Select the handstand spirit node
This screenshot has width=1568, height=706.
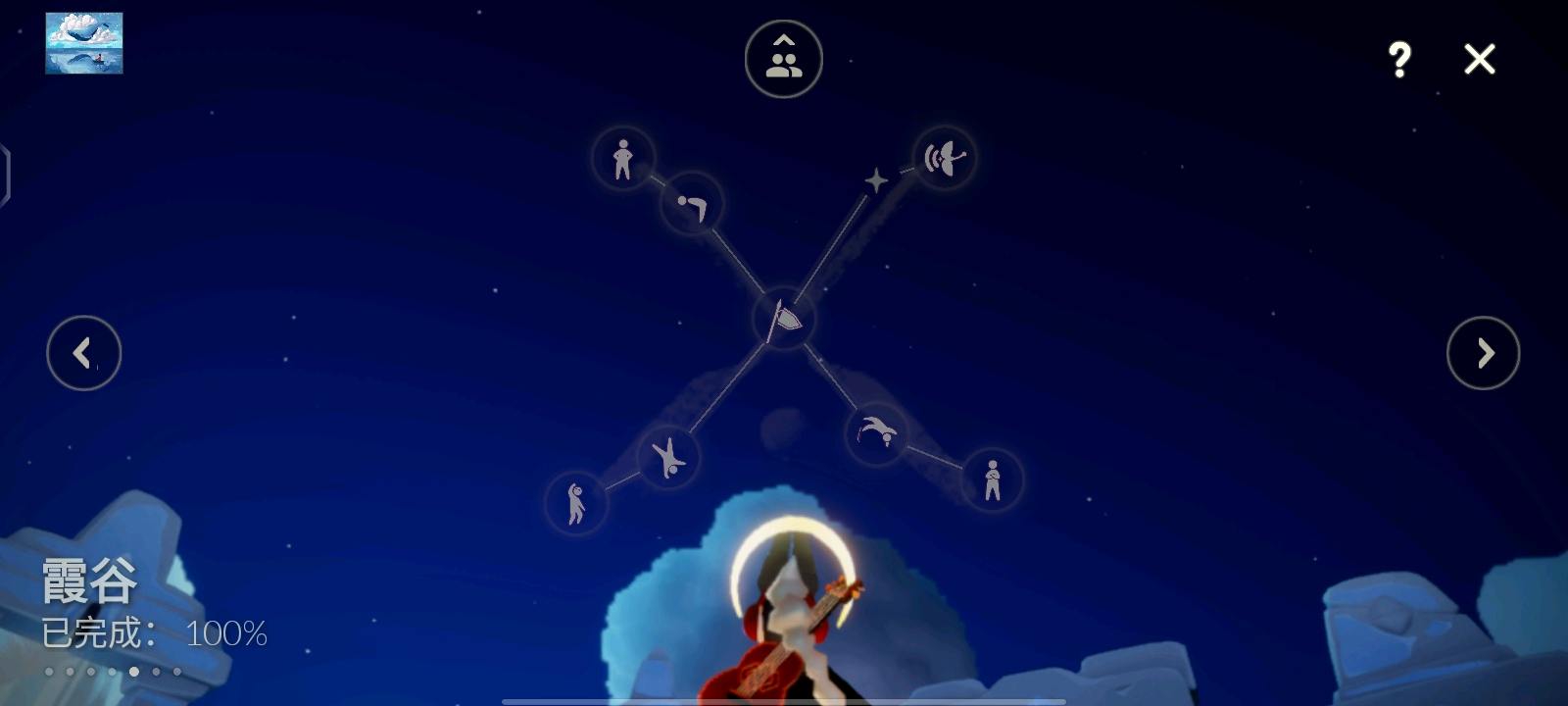point(668,457)
